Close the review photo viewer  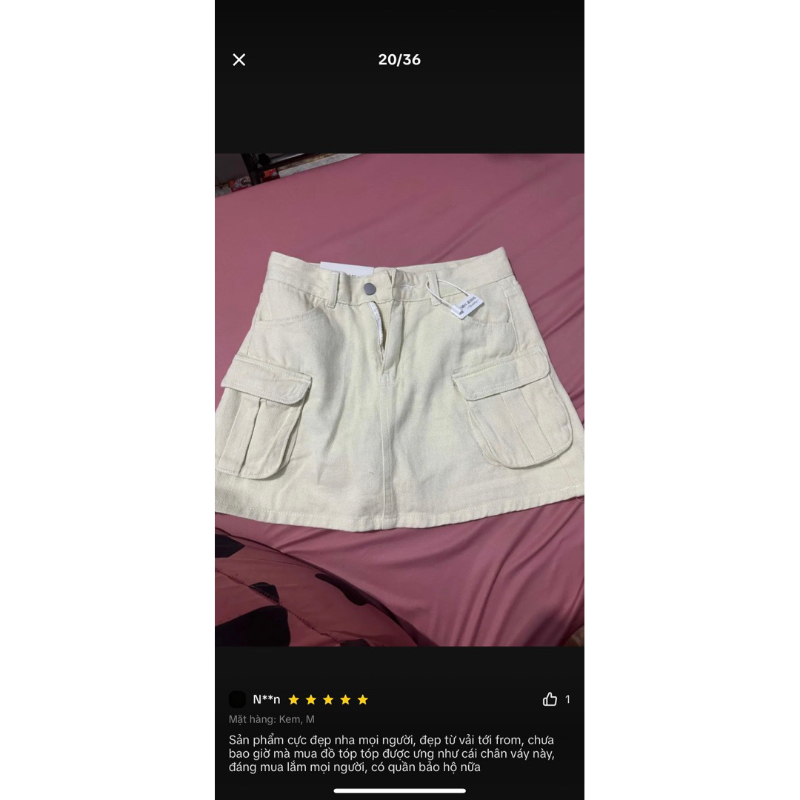tap(239, 60)
